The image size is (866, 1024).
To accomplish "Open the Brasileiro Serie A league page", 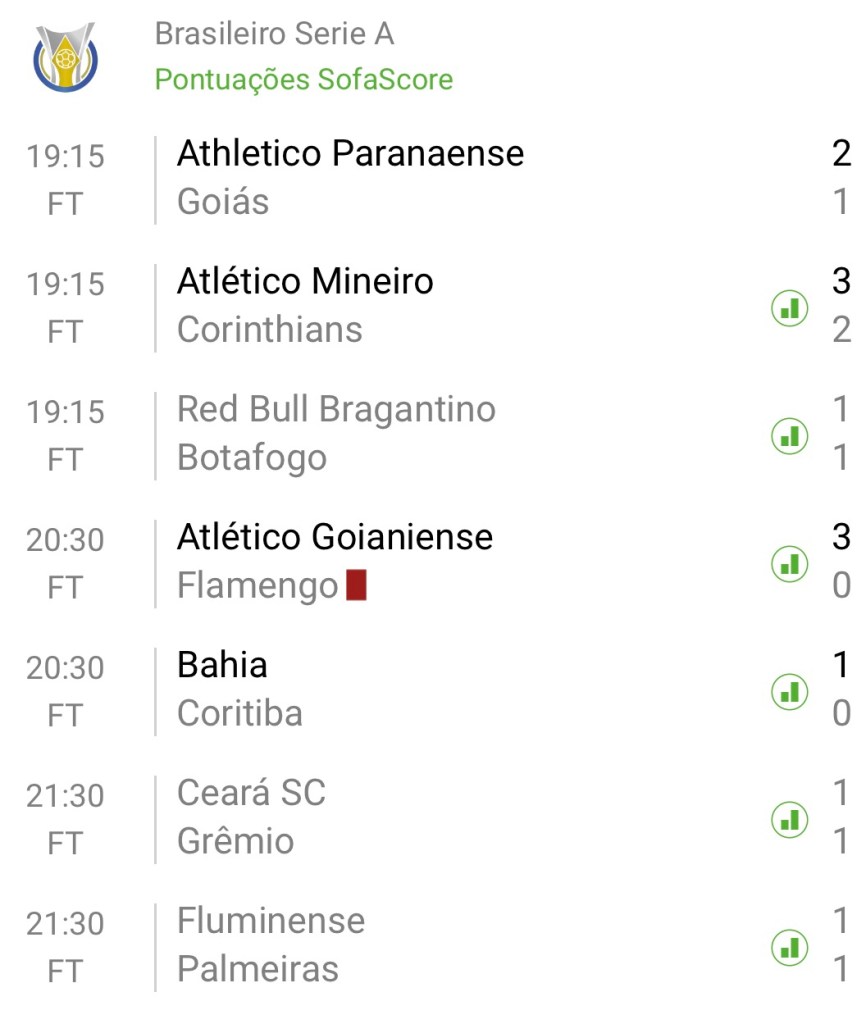I will coord(274,35).
